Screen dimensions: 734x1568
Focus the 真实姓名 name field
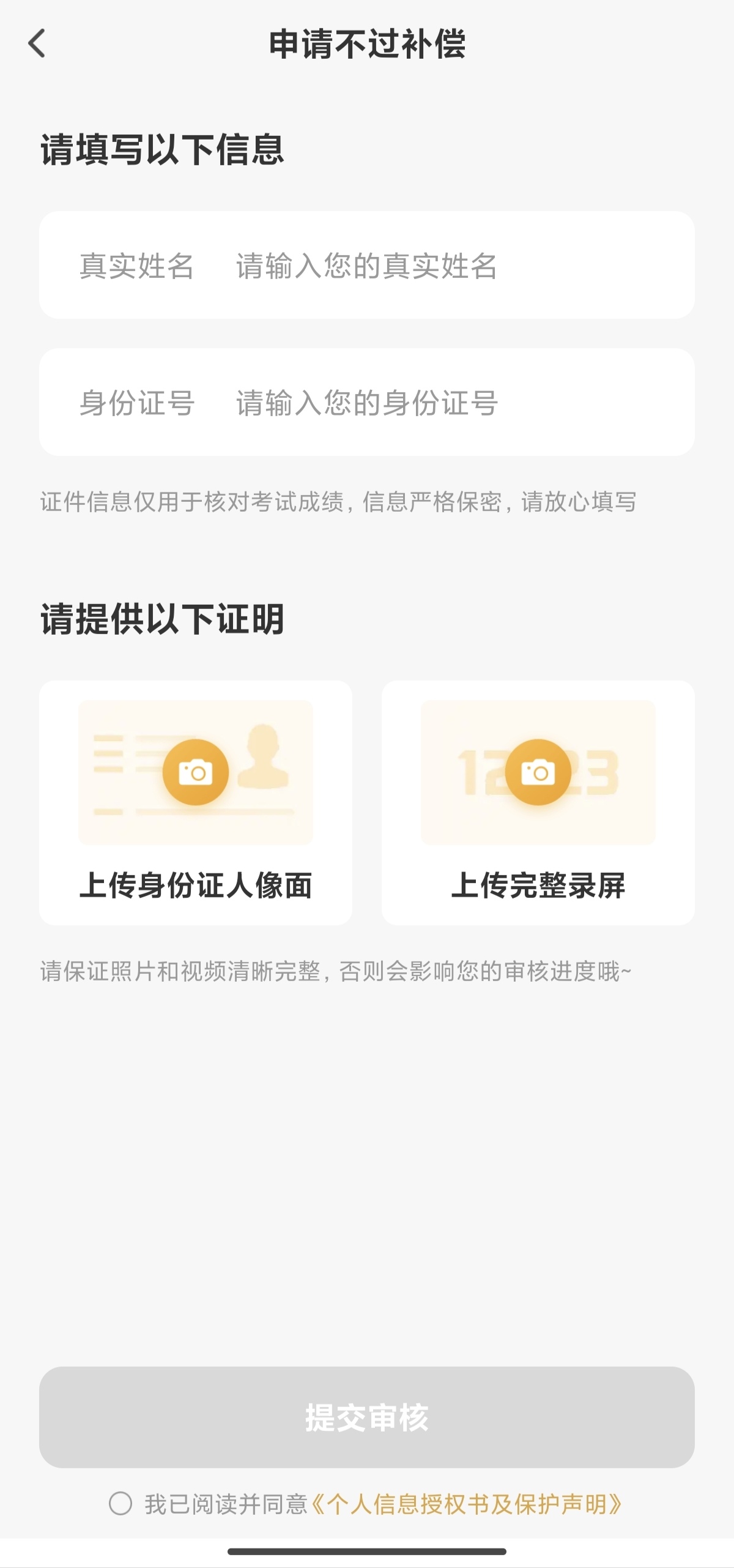[367, 266]
